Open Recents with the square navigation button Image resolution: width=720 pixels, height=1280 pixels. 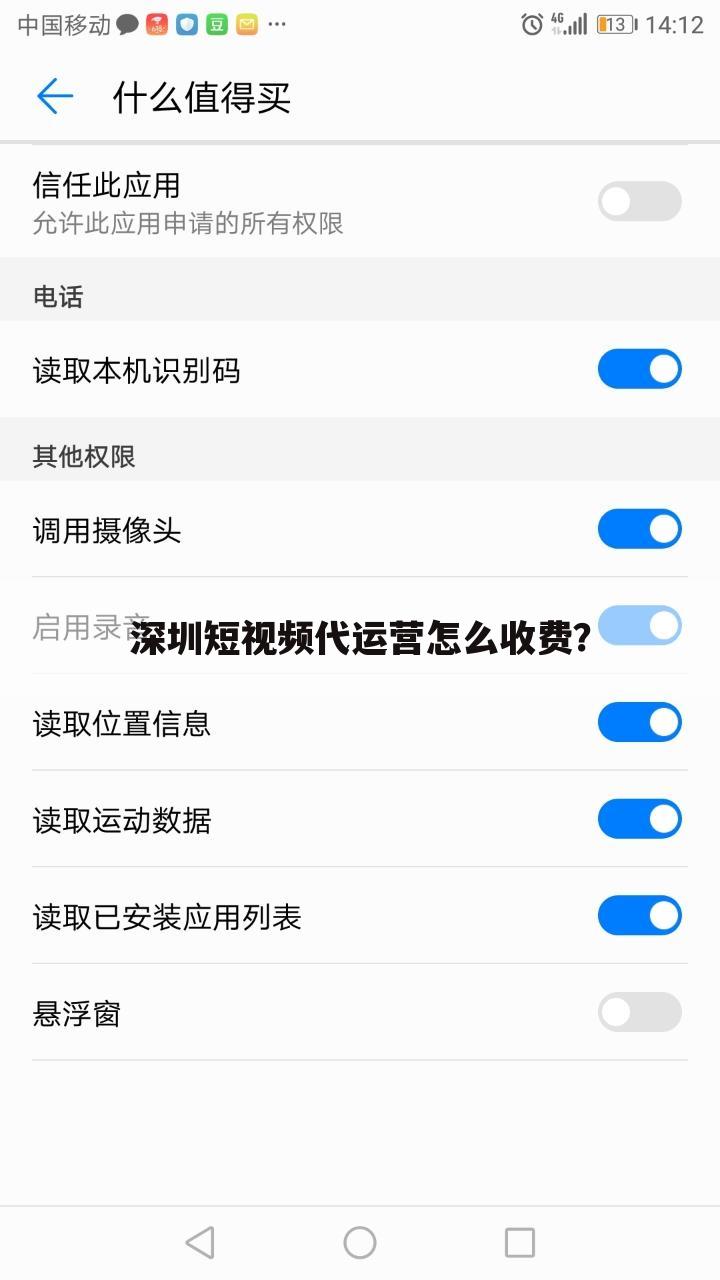pyautogui.click(x=519, y=1242)
